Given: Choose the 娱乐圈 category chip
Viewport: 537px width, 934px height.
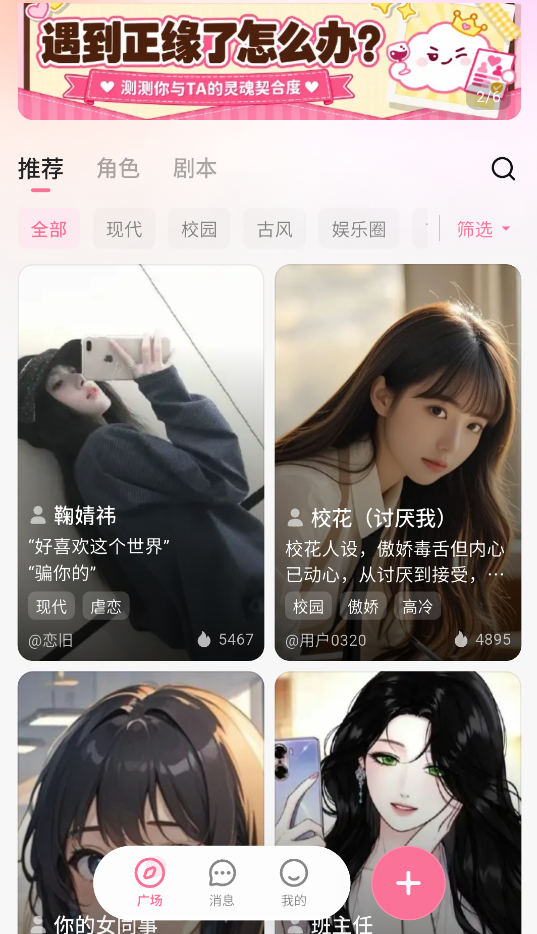Looking at the screenshot, I should click(x=359, y=229).
